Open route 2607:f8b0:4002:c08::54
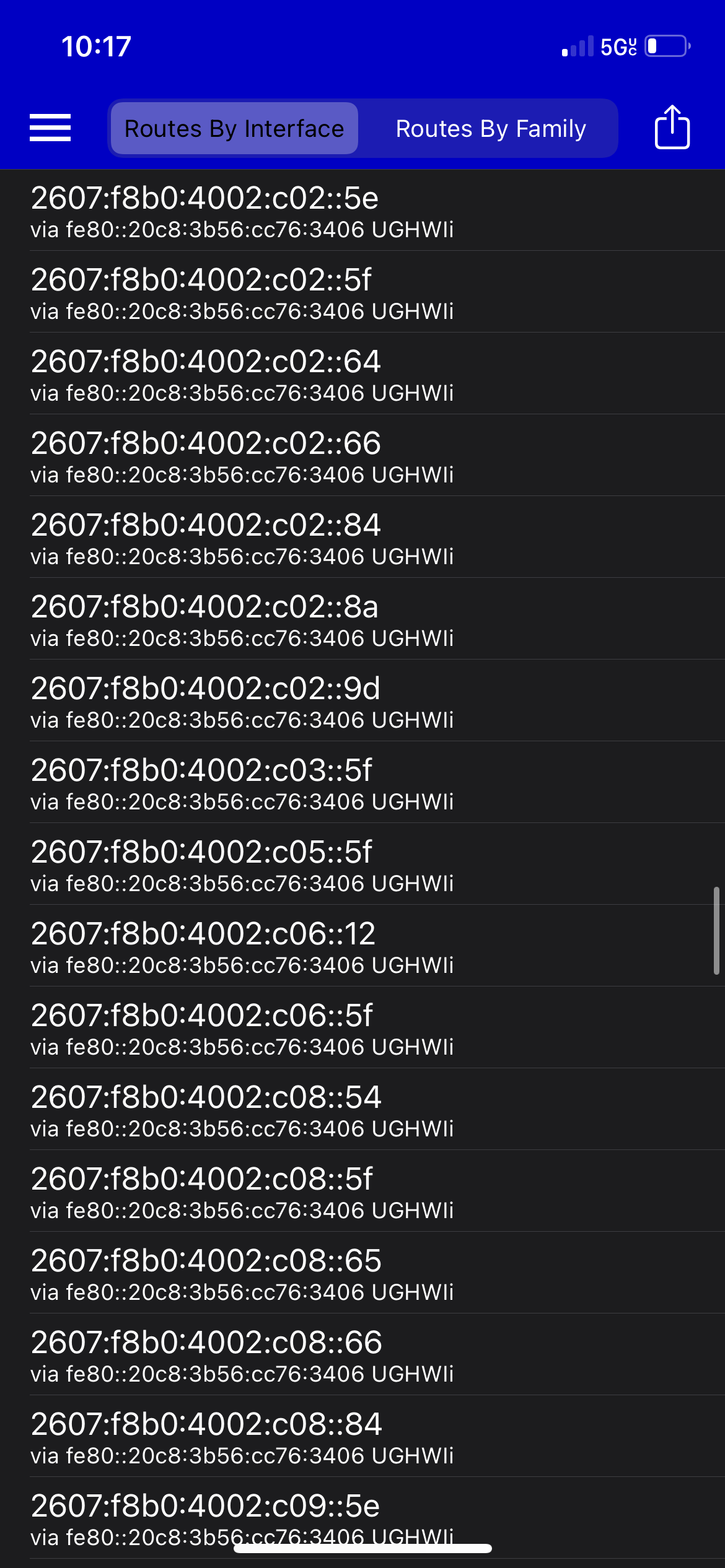725x1568 pixels. click(362, 1109)
